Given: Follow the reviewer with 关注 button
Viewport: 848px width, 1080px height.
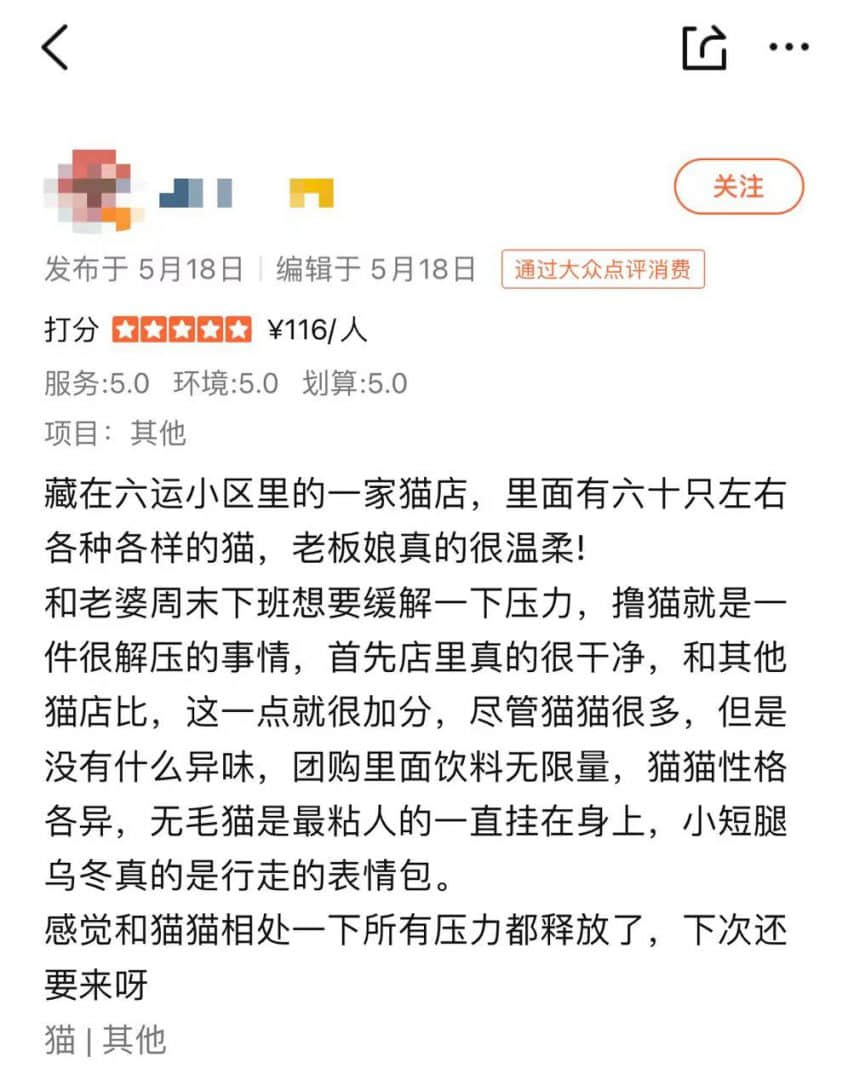Looking at the screenshot, I should pos(738,186).
